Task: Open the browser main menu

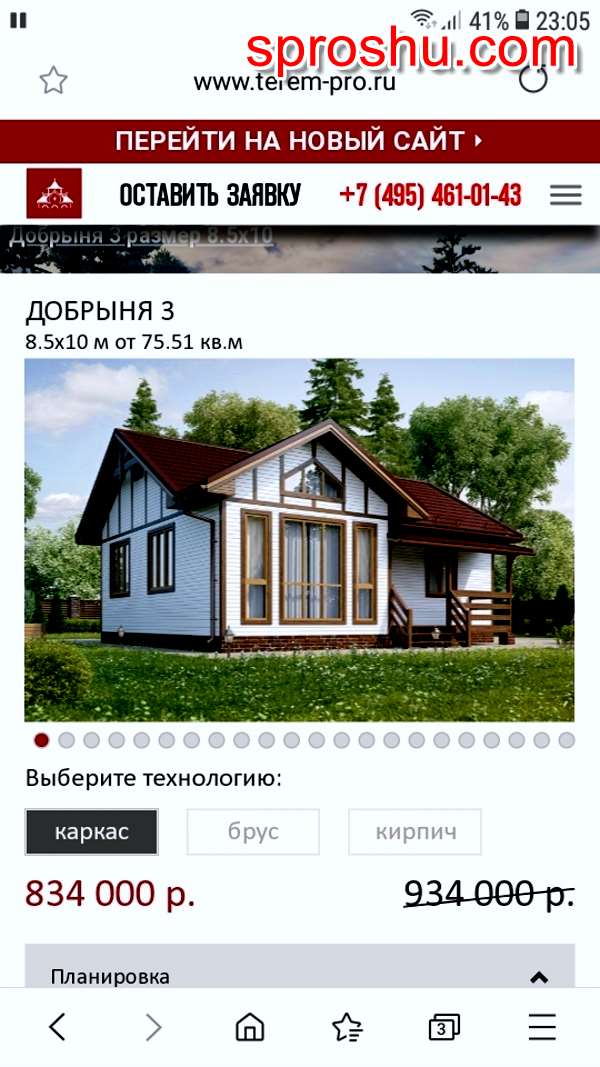Action: coord(542,1026)
